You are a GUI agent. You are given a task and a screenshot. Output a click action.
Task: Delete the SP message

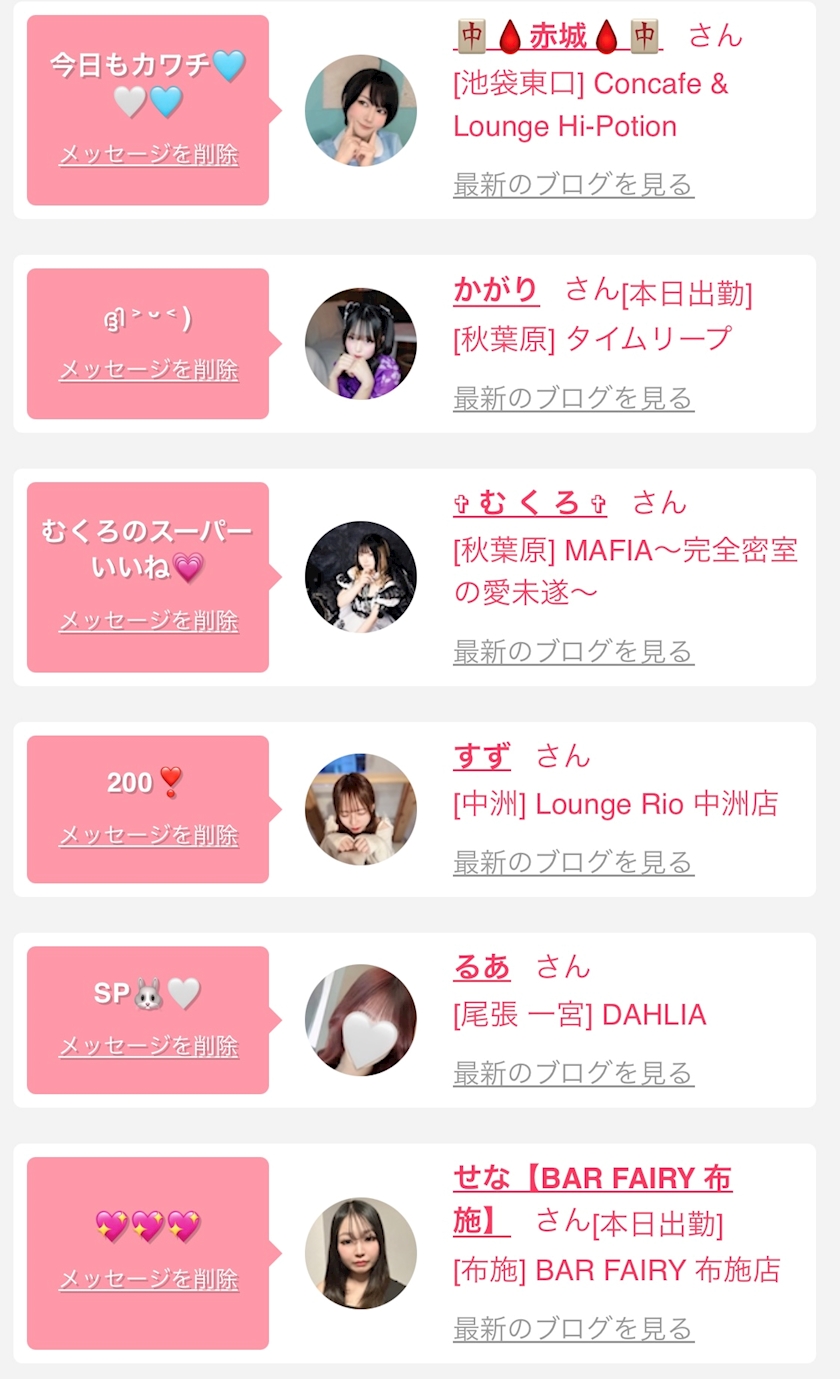tap(149, 1046)
